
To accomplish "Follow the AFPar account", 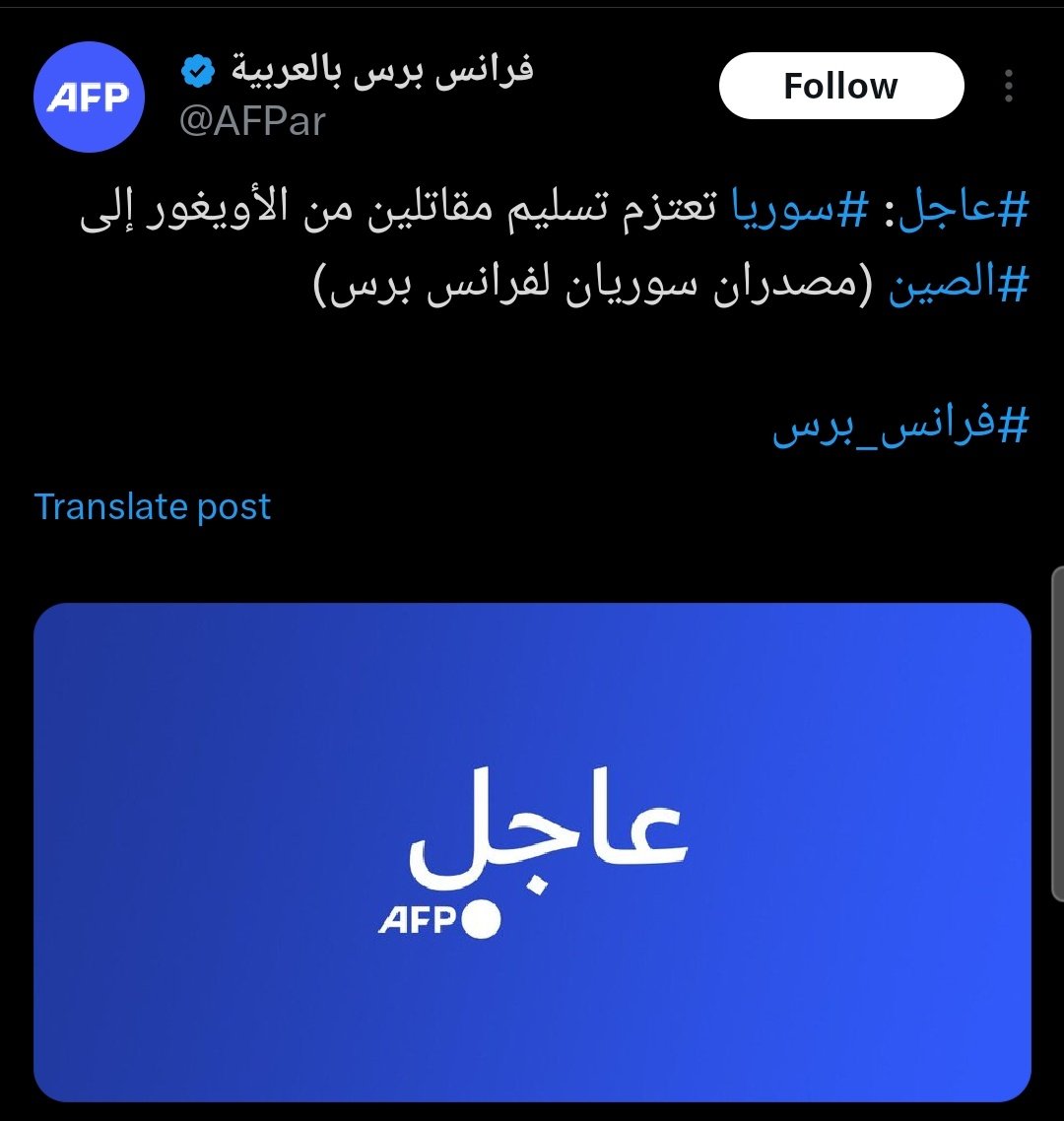I will coord(840,87).
